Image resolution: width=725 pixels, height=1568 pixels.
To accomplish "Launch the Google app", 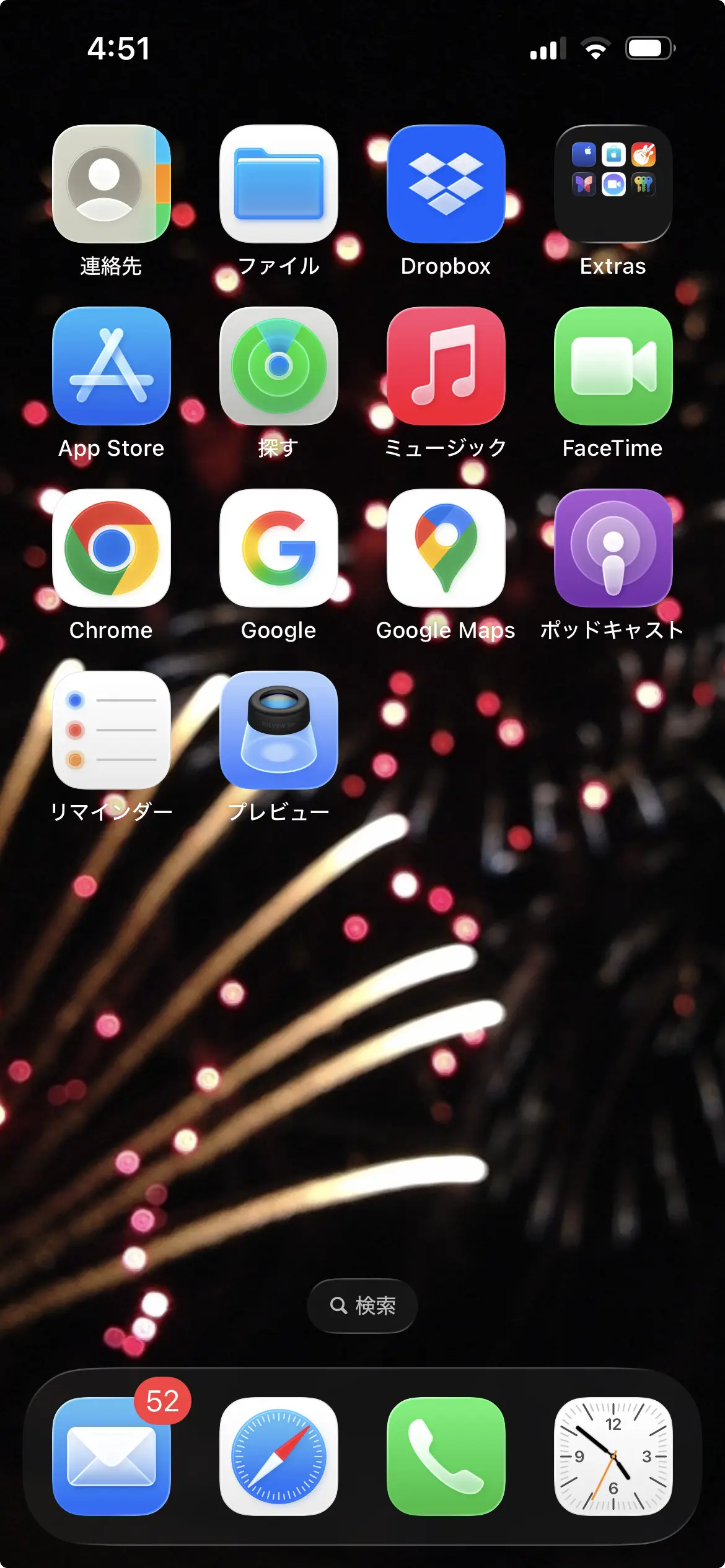I will [279, 548].
